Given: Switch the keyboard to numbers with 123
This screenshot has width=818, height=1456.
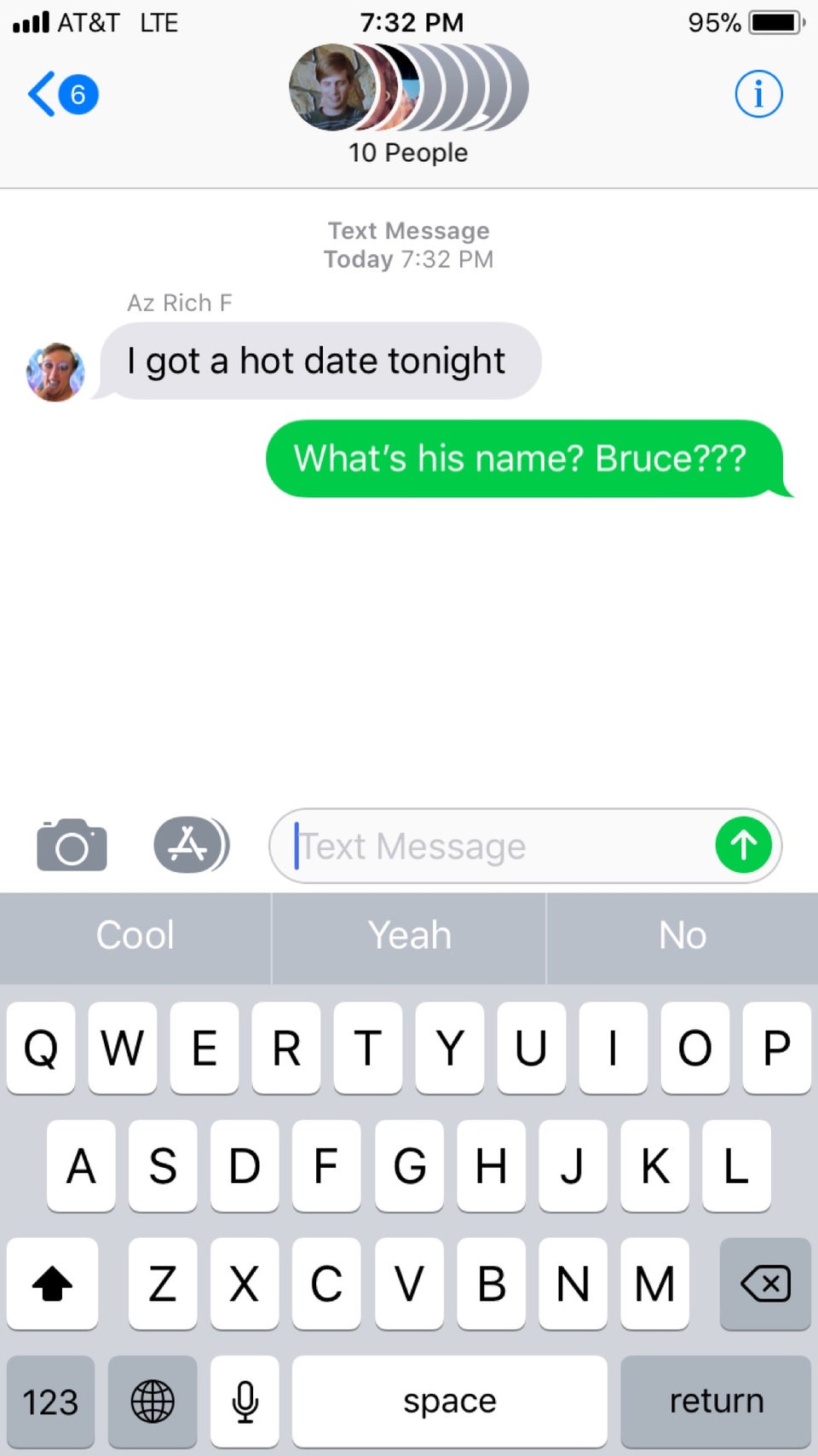Looking at the screenshot, I should click(50, 1401).
